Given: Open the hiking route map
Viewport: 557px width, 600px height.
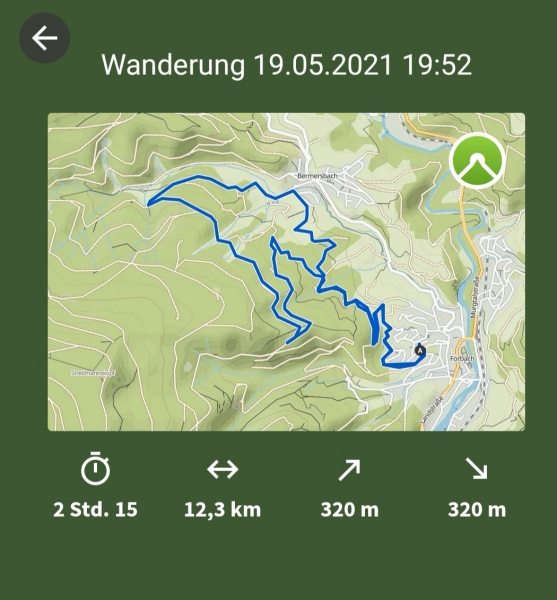Looking at the screenshot, I should click(x=286, y=272).
